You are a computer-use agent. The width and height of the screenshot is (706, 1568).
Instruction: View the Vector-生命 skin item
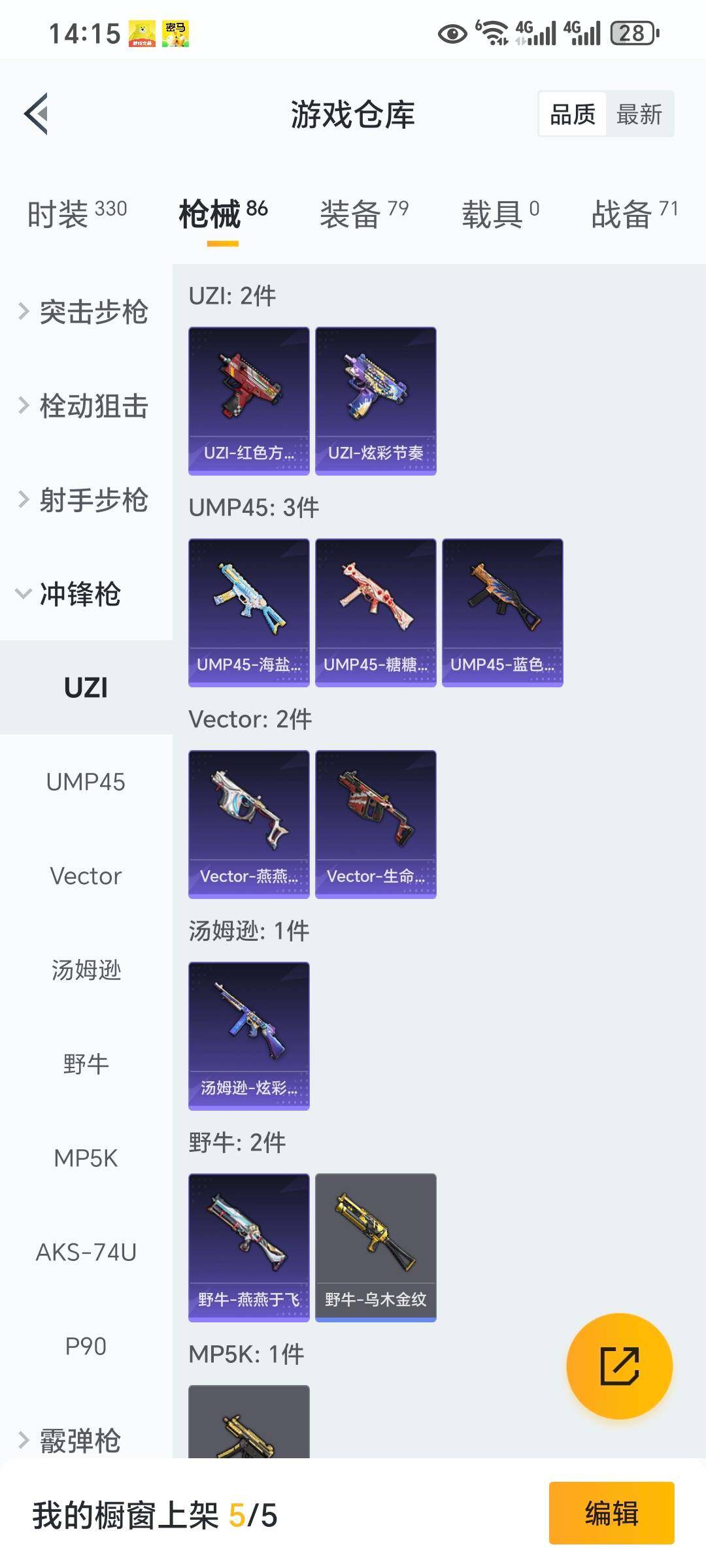(375, 824)
